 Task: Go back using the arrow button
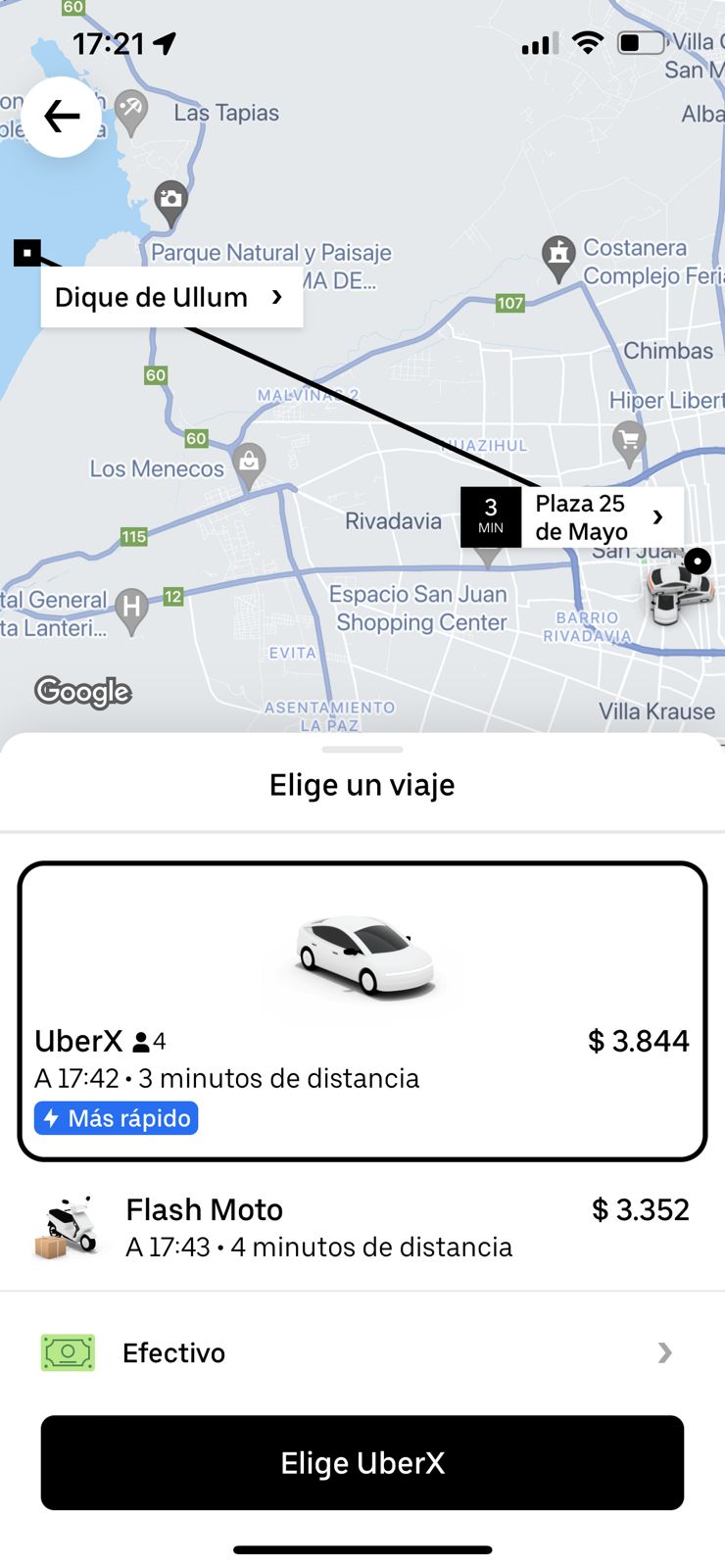[x=62, y=117]
